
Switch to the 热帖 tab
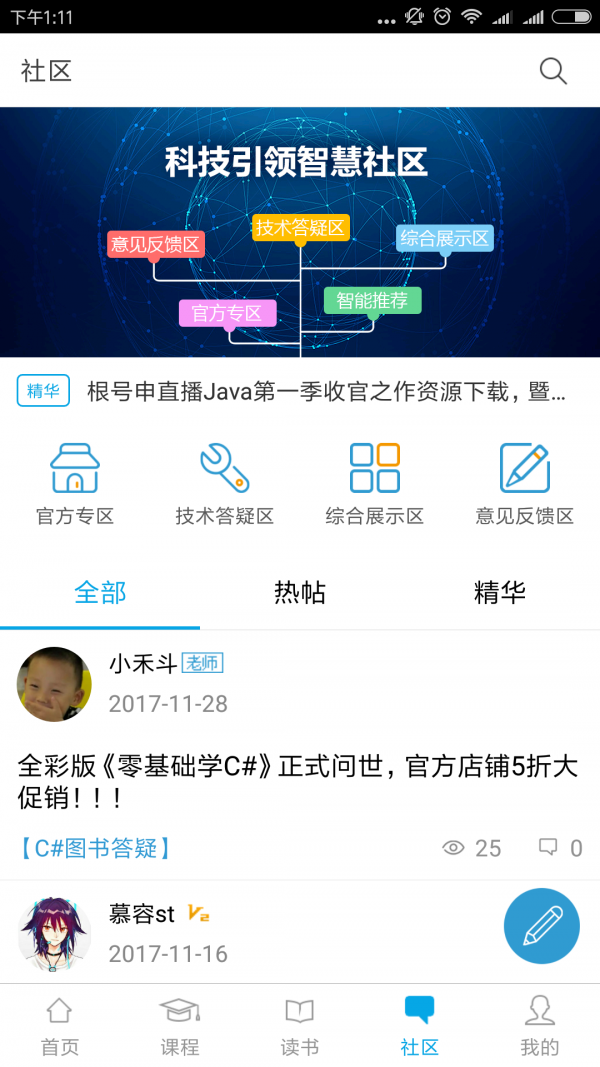pyautogui.click(x=300, y=593)
